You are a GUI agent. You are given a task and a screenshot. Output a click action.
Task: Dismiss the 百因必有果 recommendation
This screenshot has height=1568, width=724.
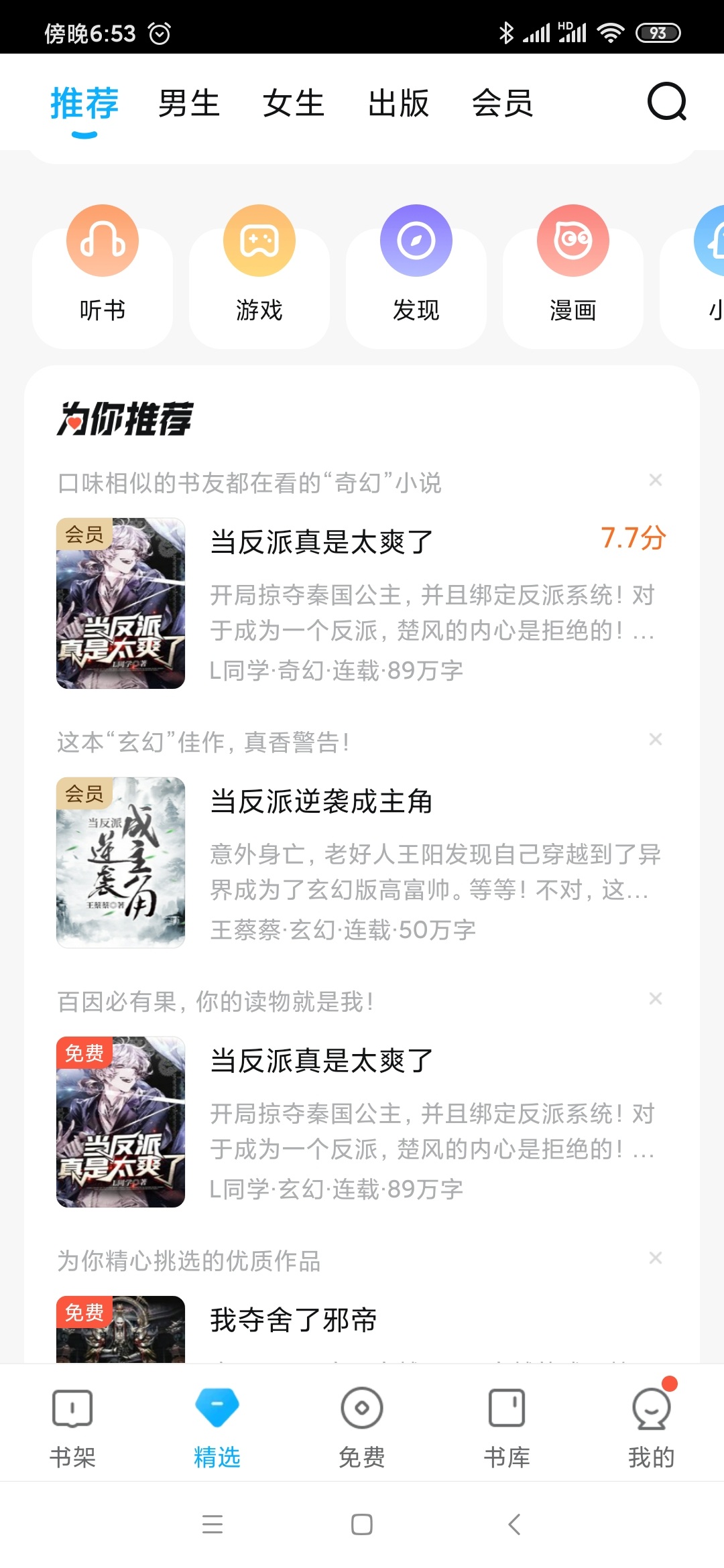click(656, 999)
